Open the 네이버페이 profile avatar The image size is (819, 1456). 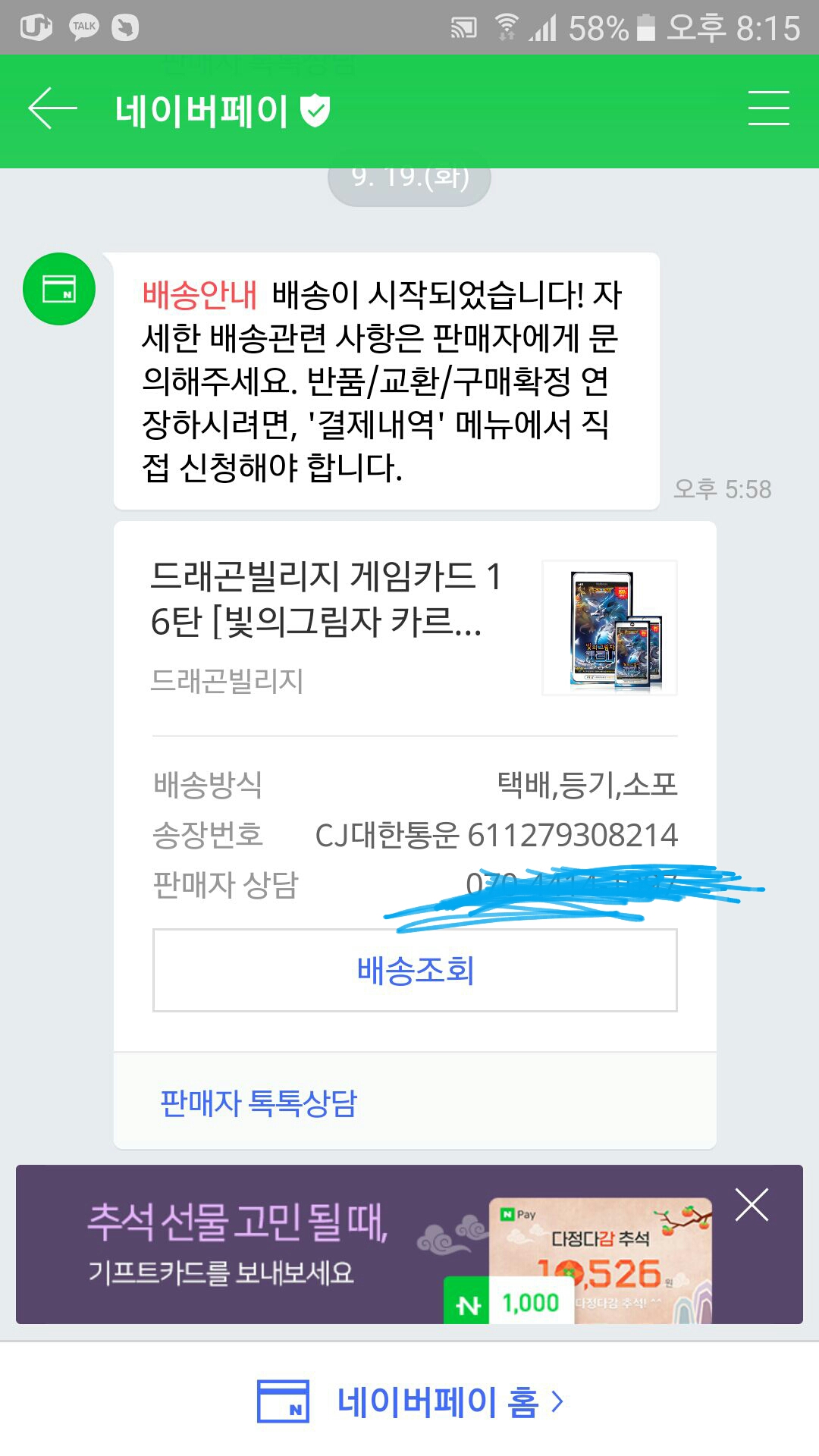coord(59,289)
